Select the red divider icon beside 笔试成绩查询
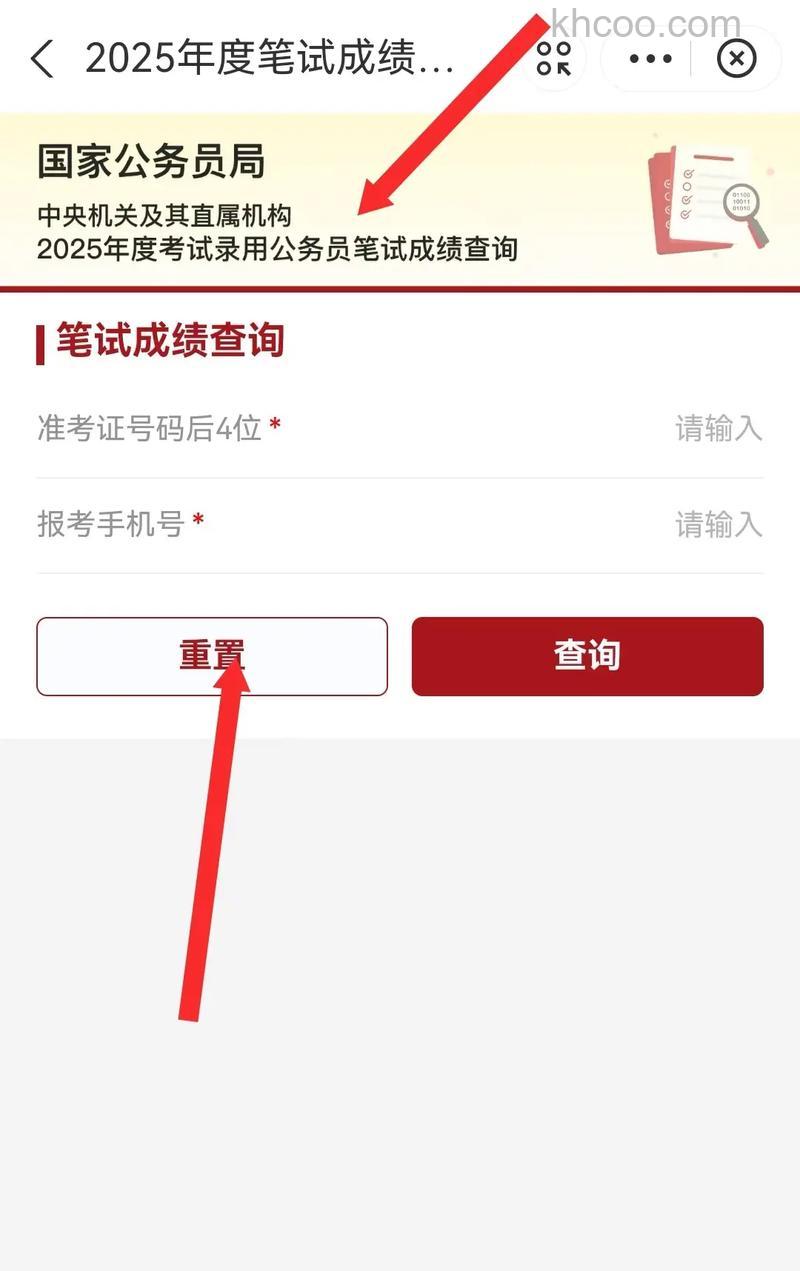This screenshot has height=1271, width=800. pyautogui.click(x=41, y=341)
